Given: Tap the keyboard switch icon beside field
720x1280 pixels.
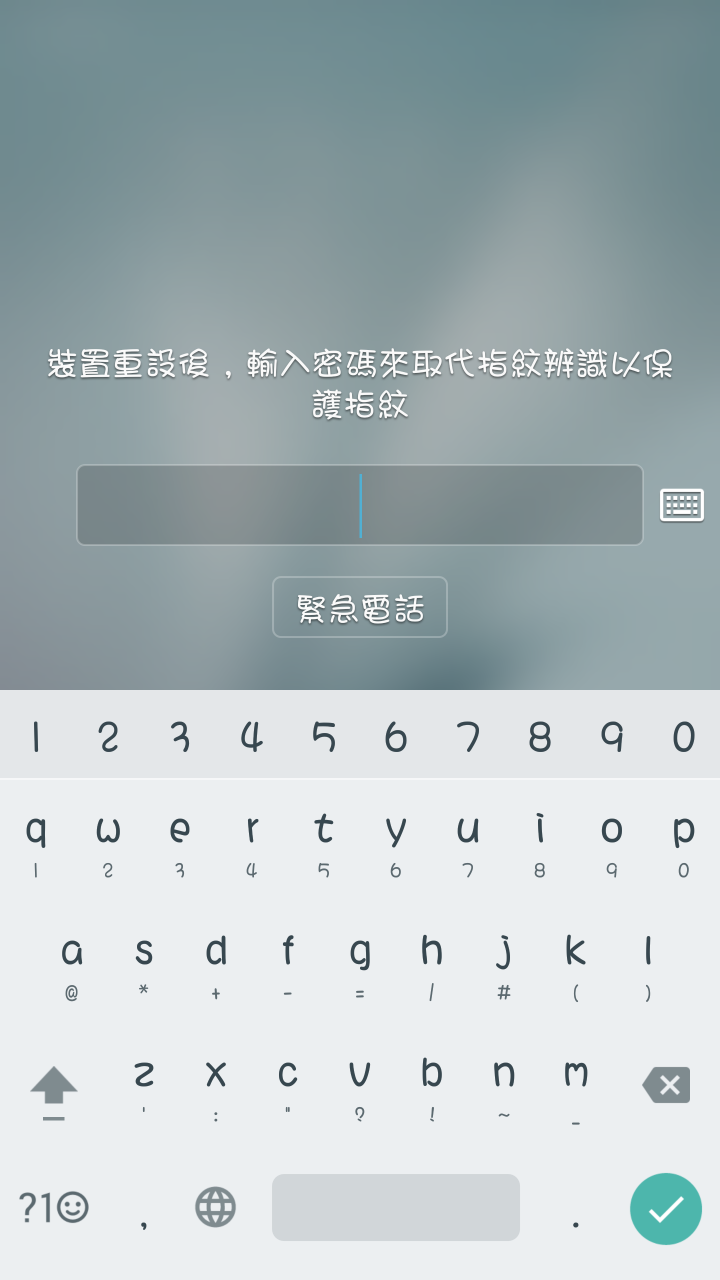Looking at the screenshot, I should (x=682, y=505).
